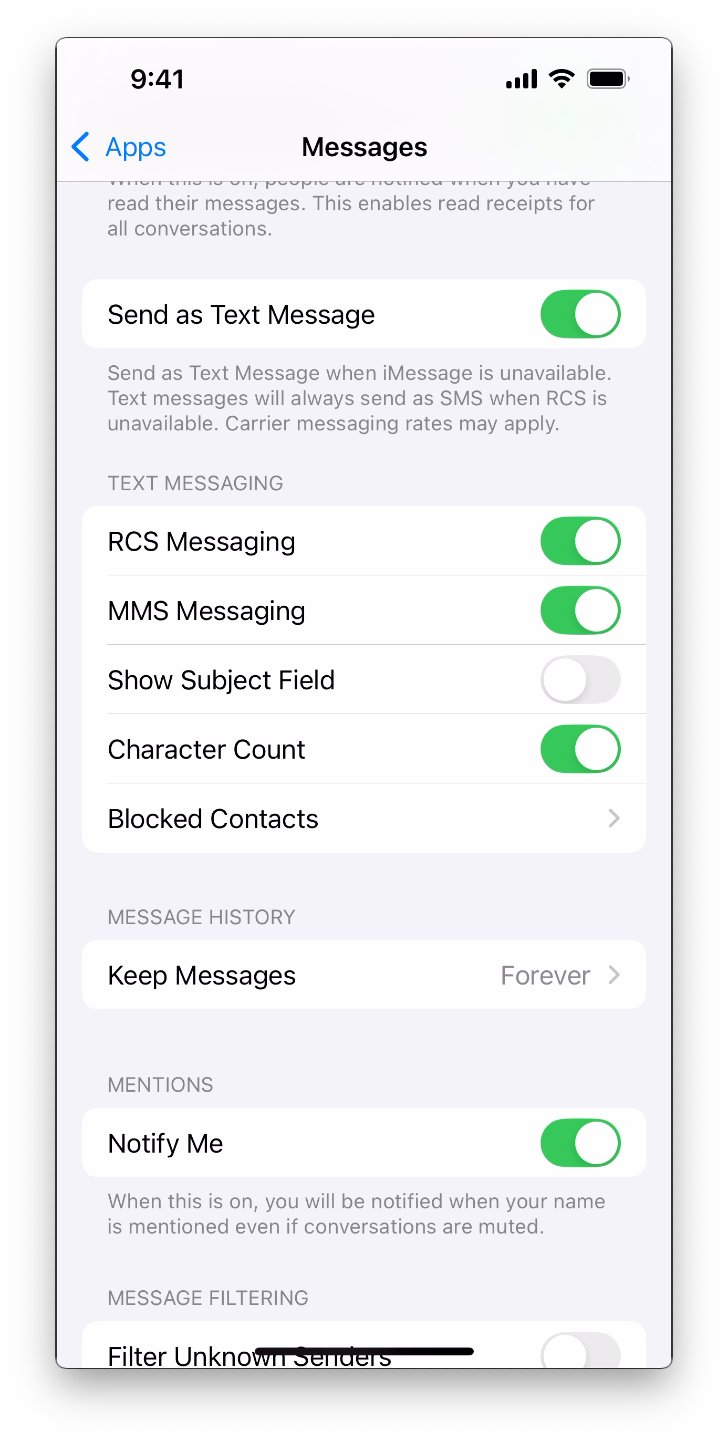This screenshot has width=728, height=1442.
Task: Switch off Character Count
Action: (580, 750)
